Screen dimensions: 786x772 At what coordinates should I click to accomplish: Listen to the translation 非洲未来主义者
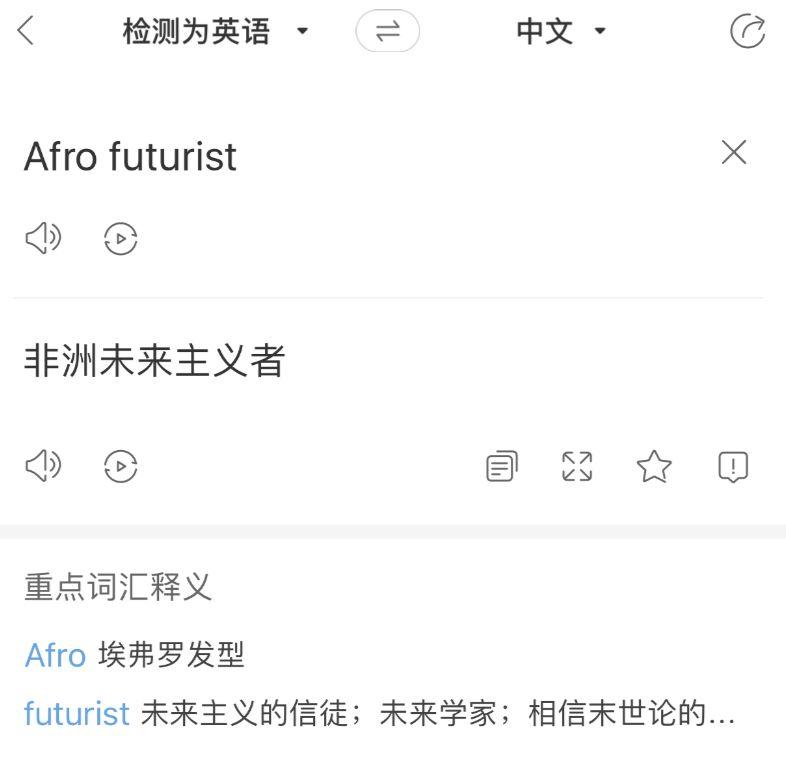42,465
